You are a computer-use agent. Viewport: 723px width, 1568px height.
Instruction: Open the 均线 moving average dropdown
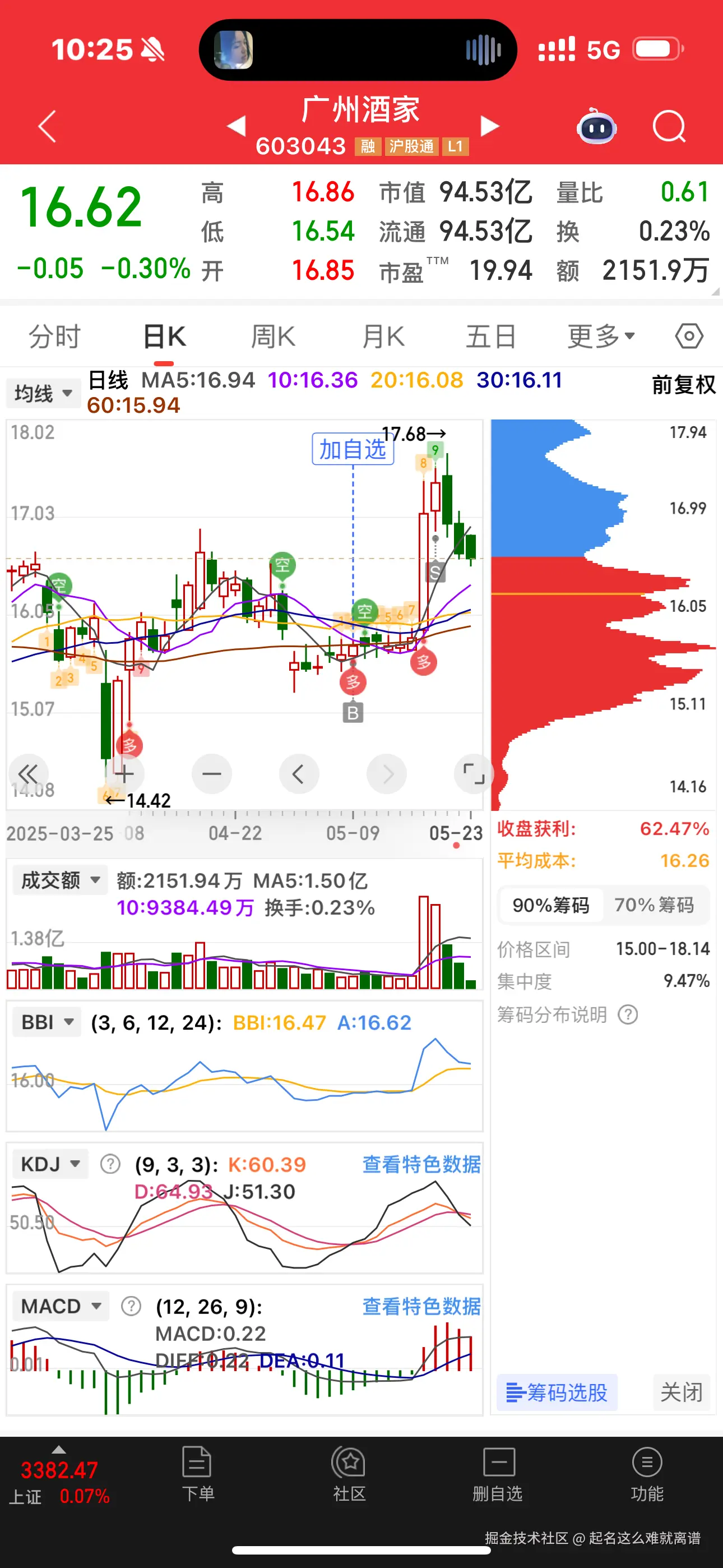tap(43, 393)
